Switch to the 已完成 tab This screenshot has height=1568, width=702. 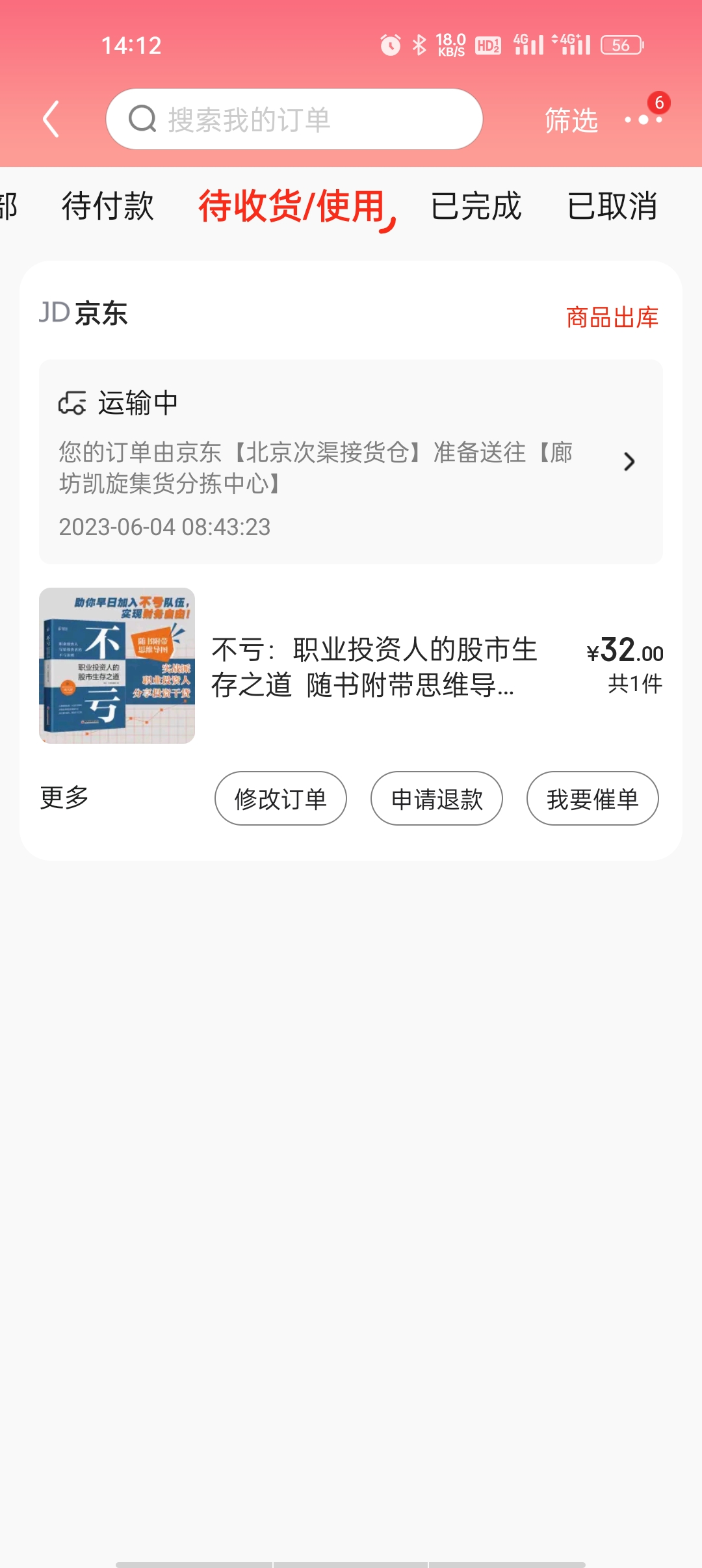coord(476,206)
